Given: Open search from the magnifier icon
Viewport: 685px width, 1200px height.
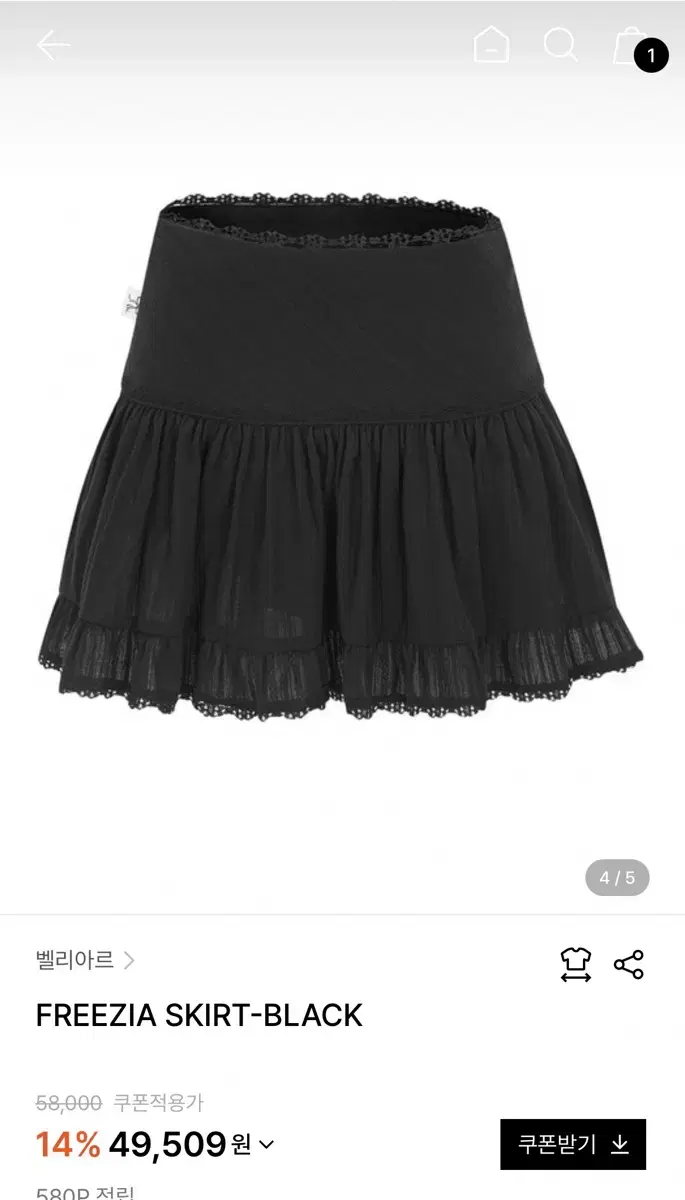Looking at the screenshot, I should point(560,45).
